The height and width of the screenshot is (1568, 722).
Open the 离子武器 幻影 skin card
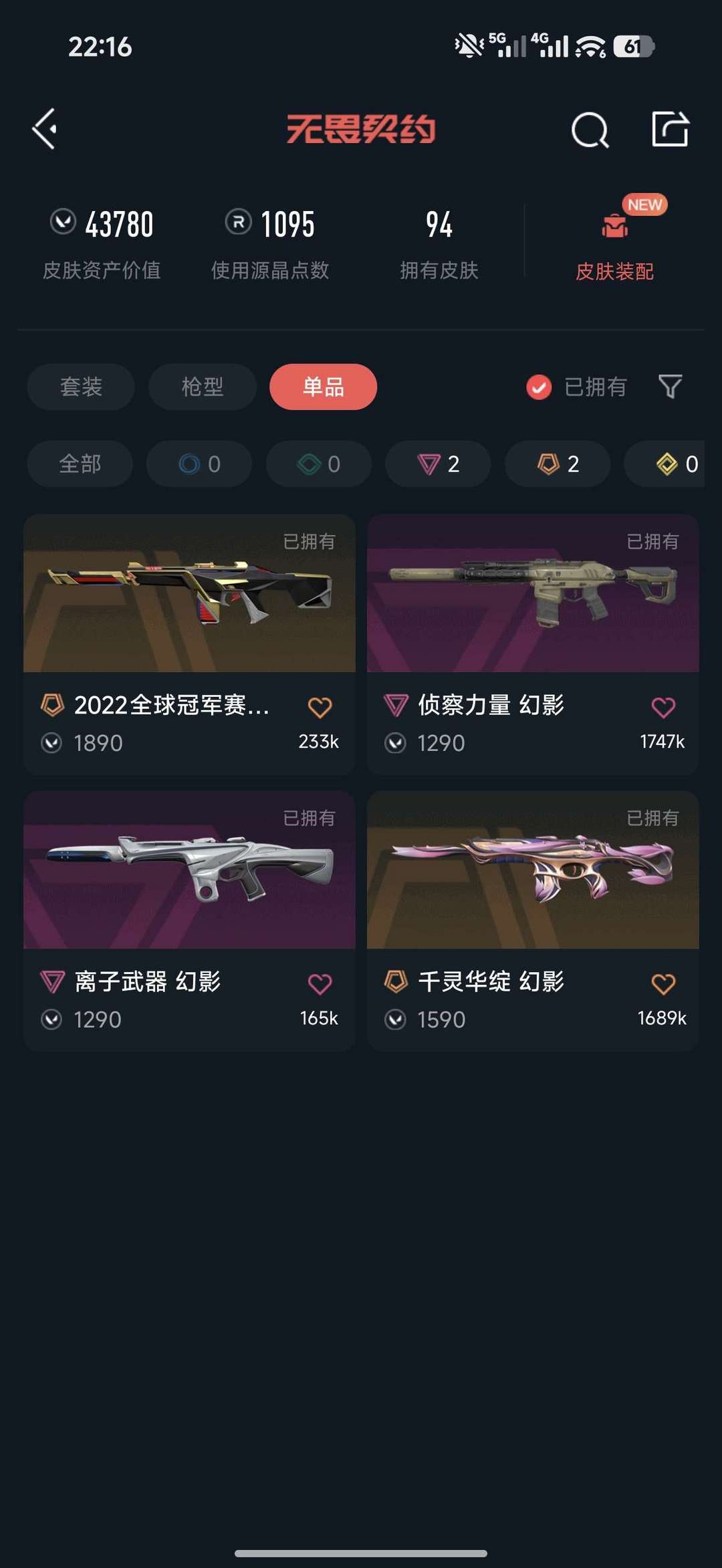coord(189,921)
